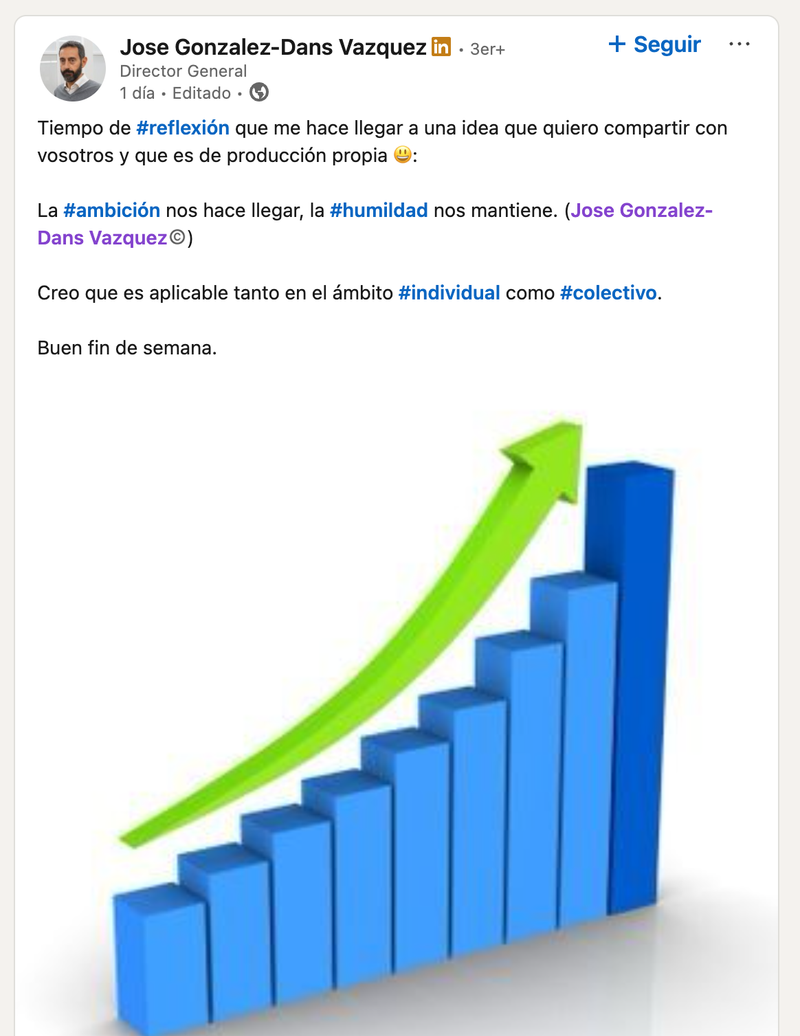
Task: Open author name Jose Gonzalez-Dans Vazquez in header
Action: coord(272,46)
